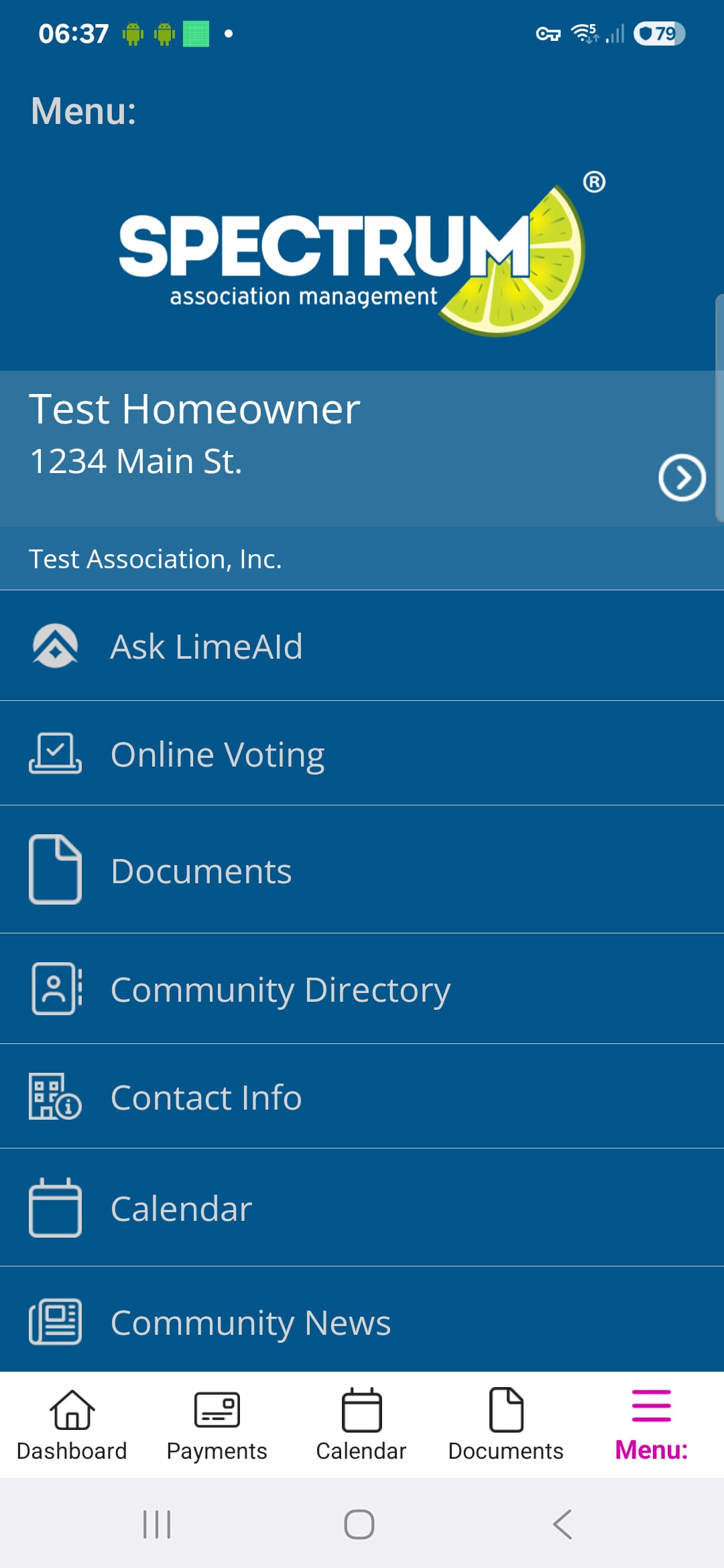This screenshot has width=724, height=1568.
Task: Select the Ask LimeAId icon
Action: pos(56,645)
